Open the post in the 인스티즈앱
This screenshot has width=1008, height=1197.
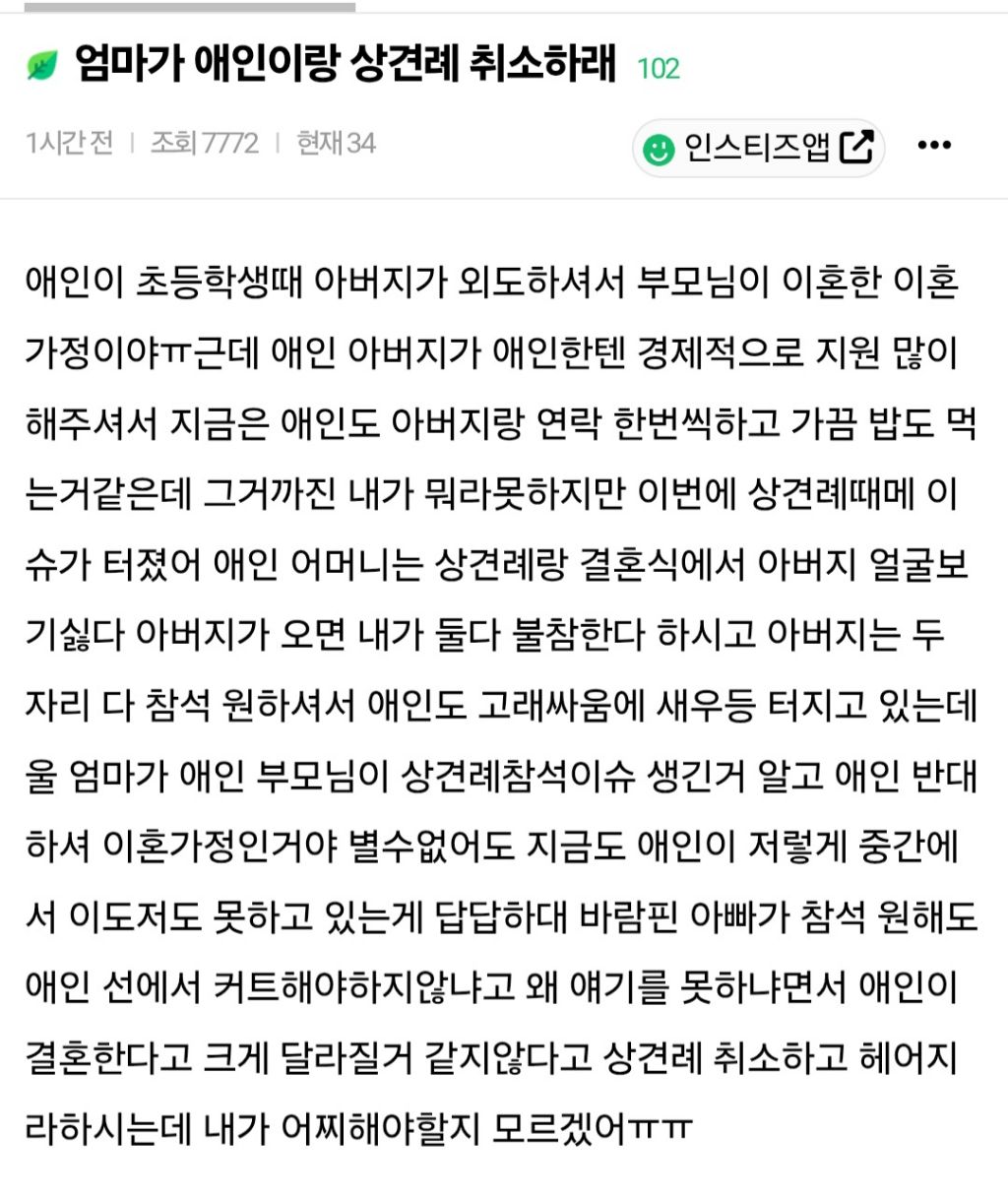click(x=758, y=148)
